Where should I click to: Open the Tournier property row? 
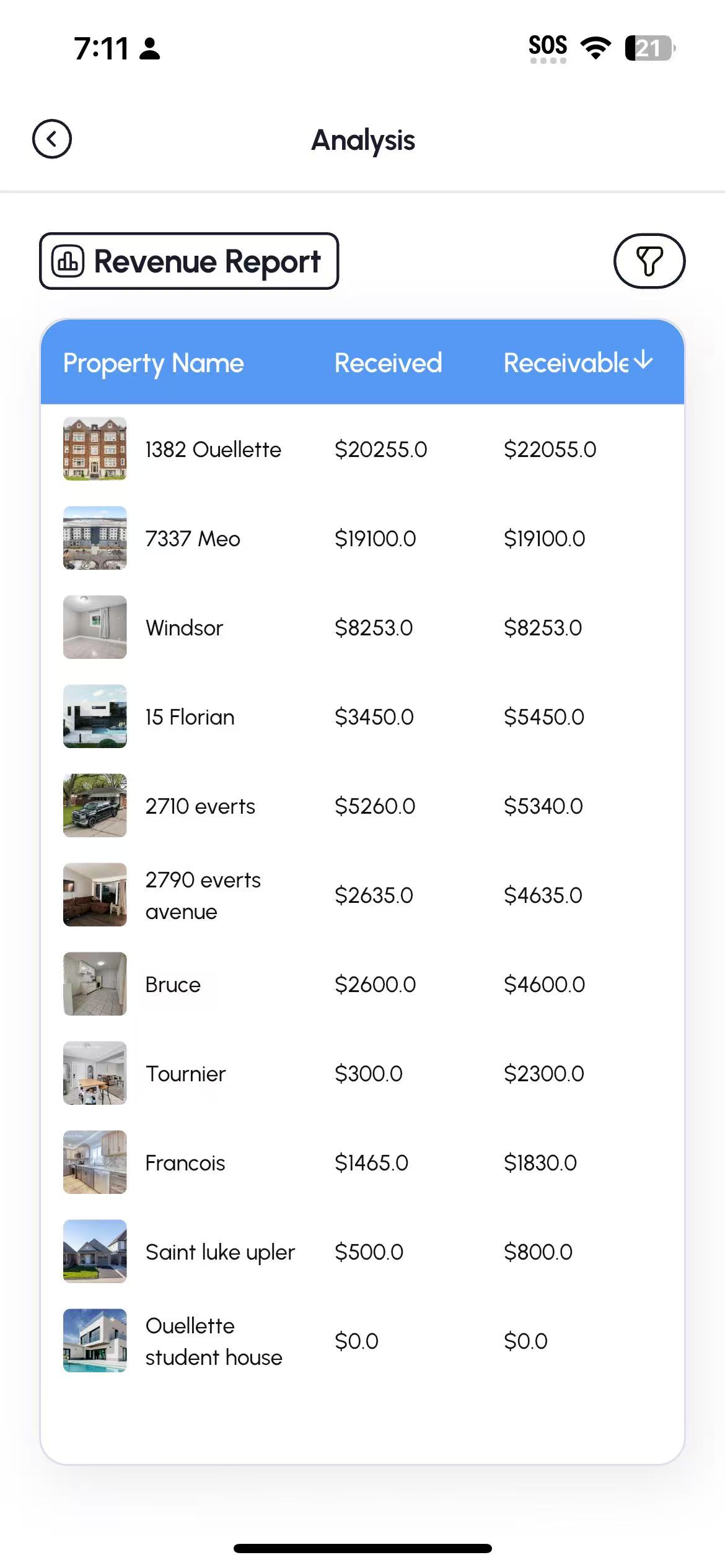pyautogui.click(x=185, y=1074)
